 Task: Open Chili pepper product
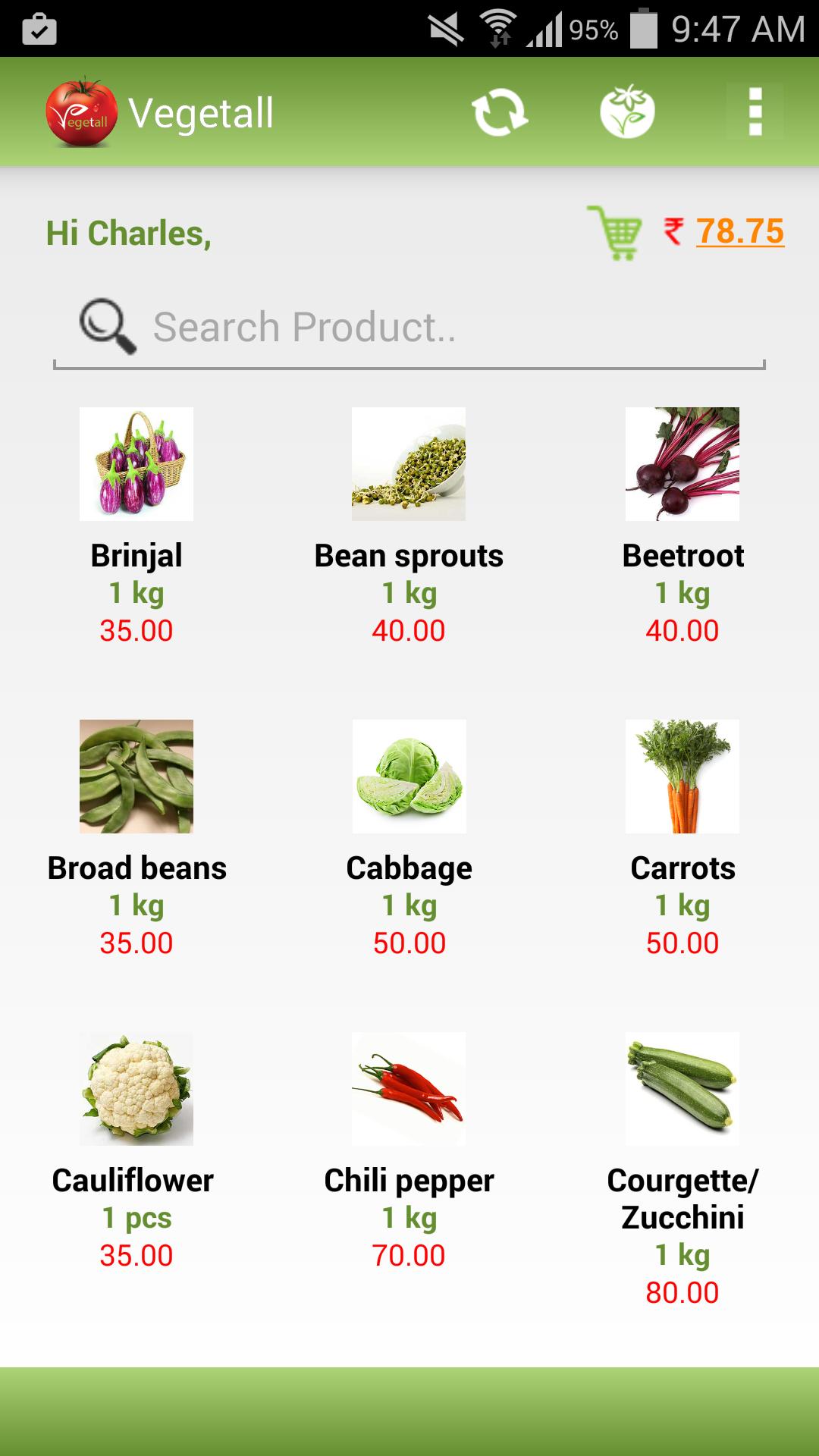[x=409, y=1090]
